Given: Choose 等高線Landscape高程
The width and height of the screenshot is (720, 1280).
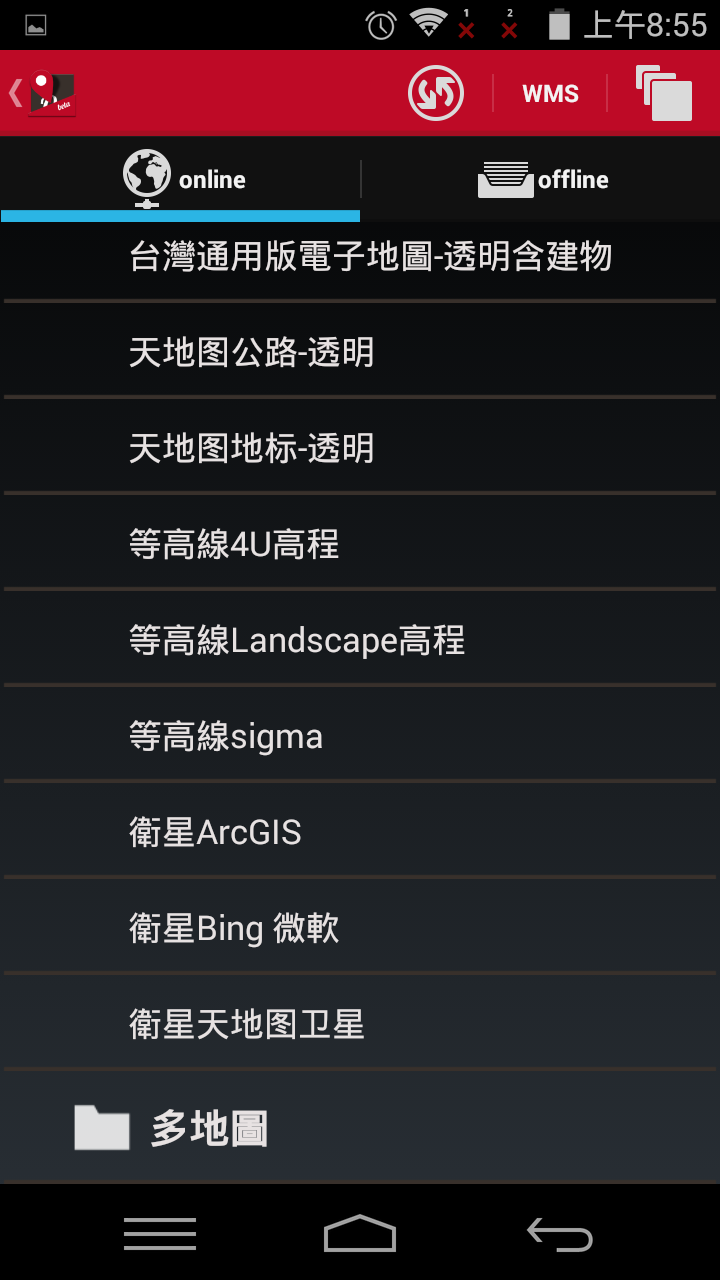Looking at the screenshot, I should click(x=360, y=640).
